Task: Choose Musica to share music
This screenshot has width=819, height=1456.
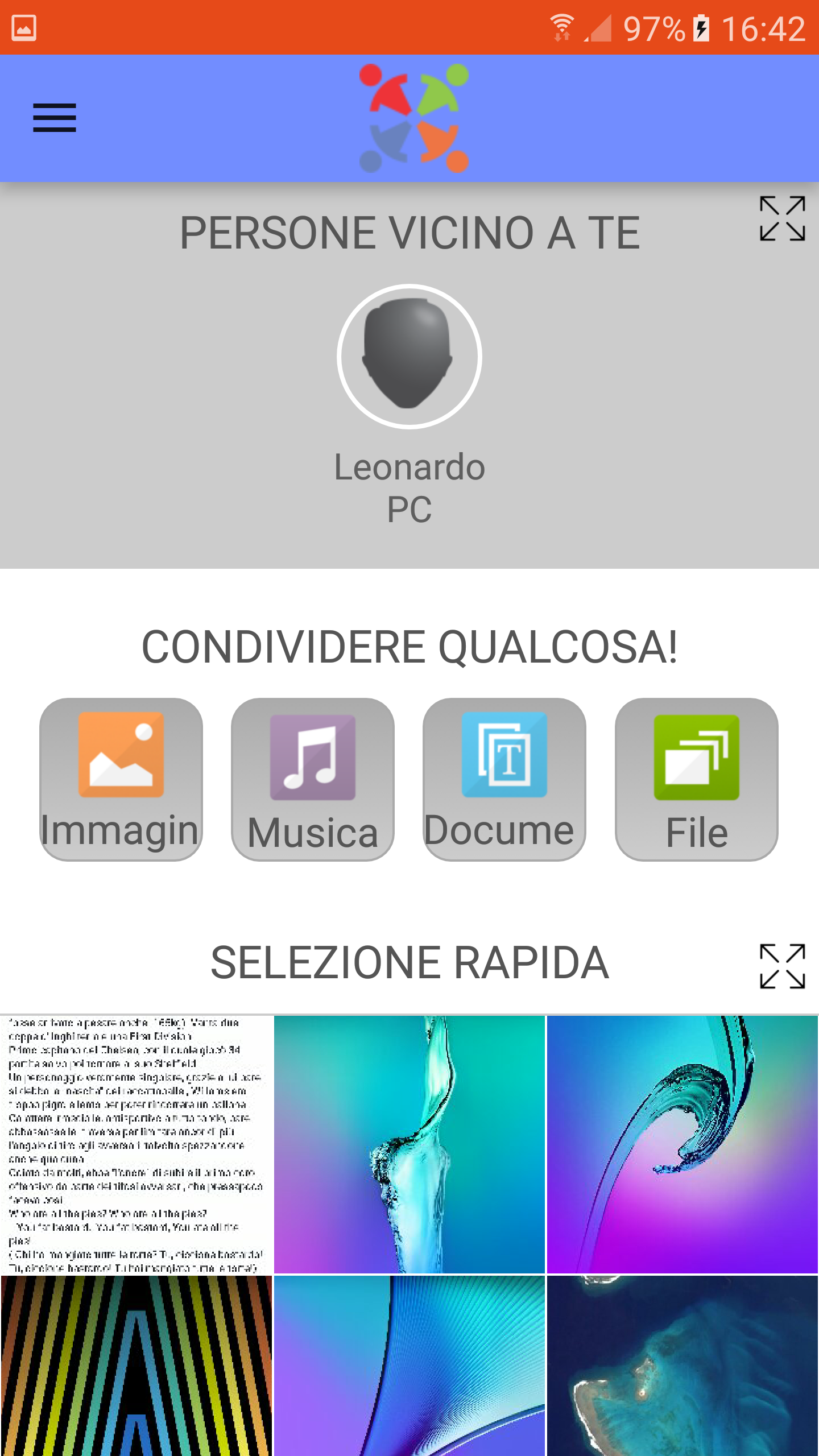Action: 313,779
